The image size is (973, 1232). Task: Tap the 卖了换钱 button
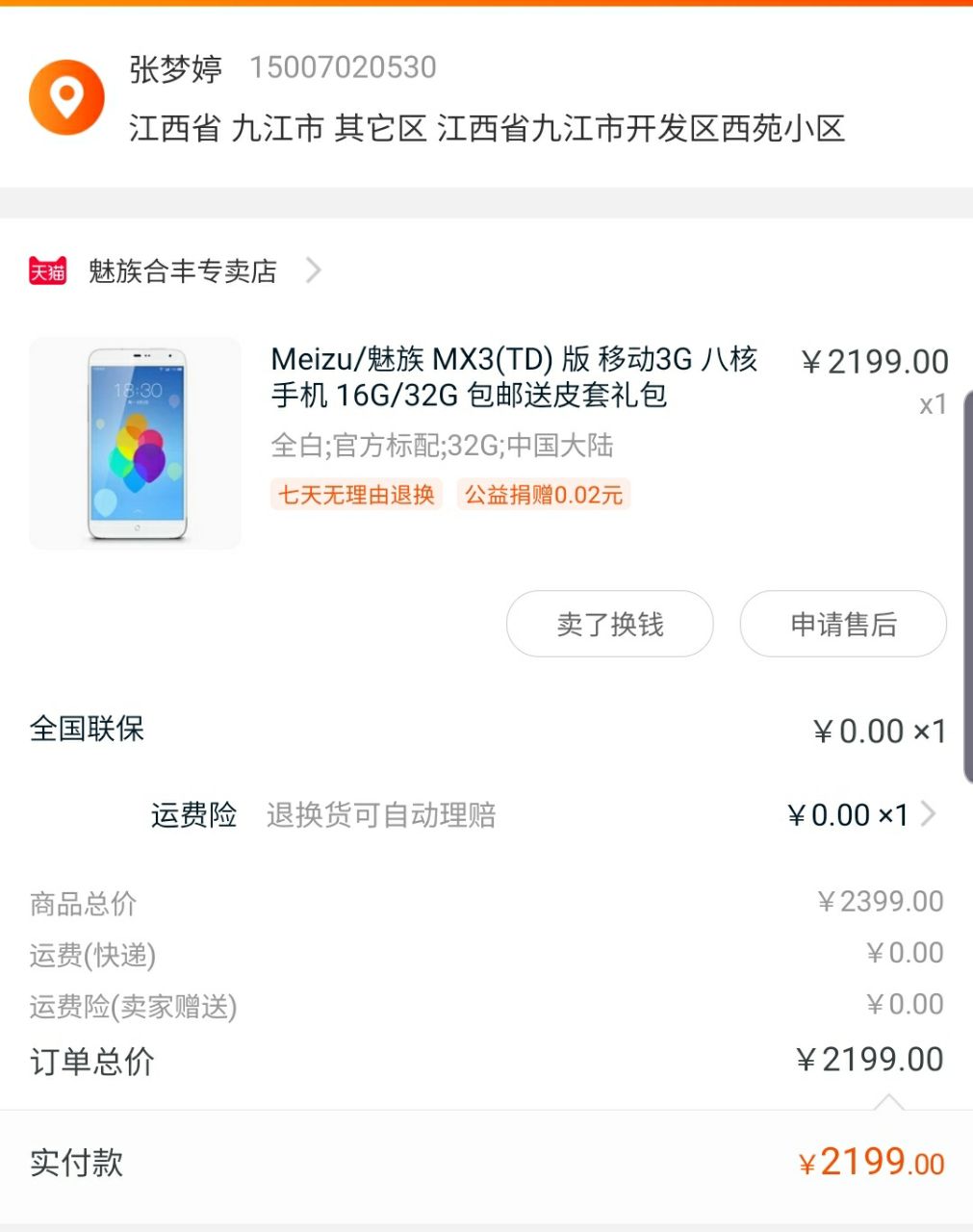coord(609,625)
